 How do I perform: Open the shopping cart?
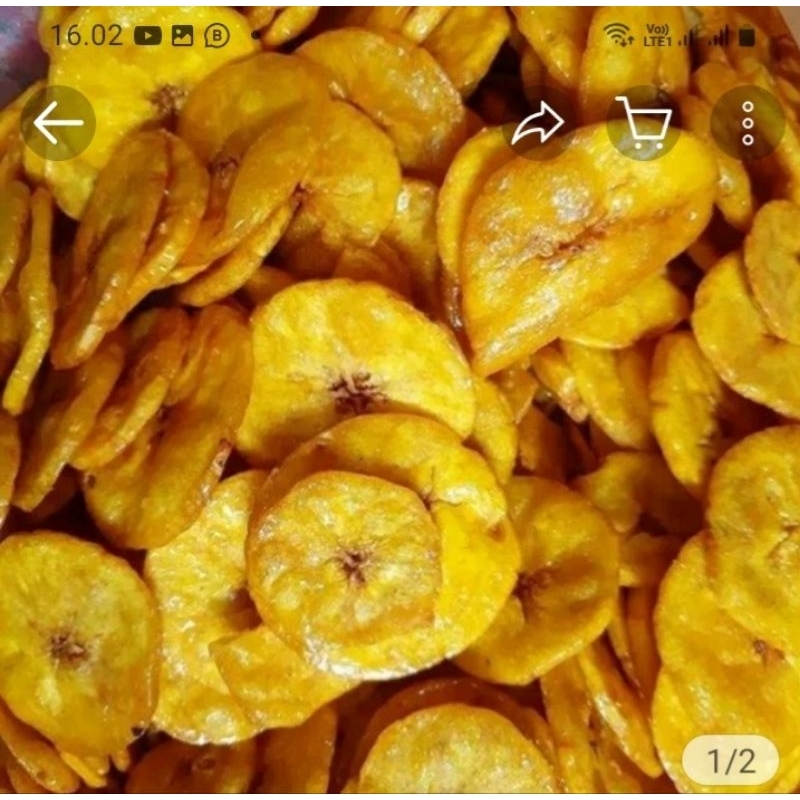pyautogui.click(x=644, y=123)
